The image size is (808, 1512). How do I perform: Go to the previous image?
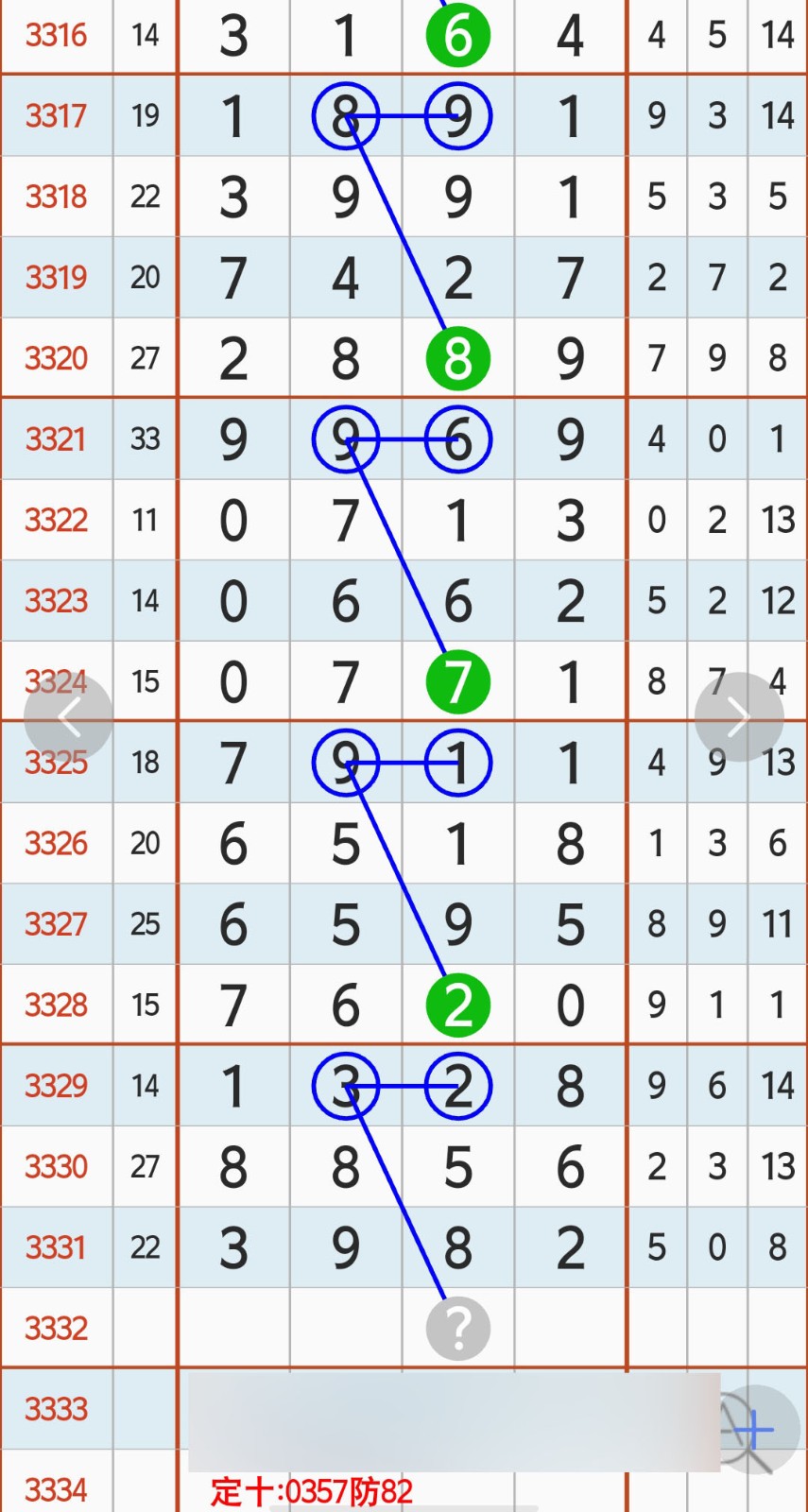click(x=68, y=717)
